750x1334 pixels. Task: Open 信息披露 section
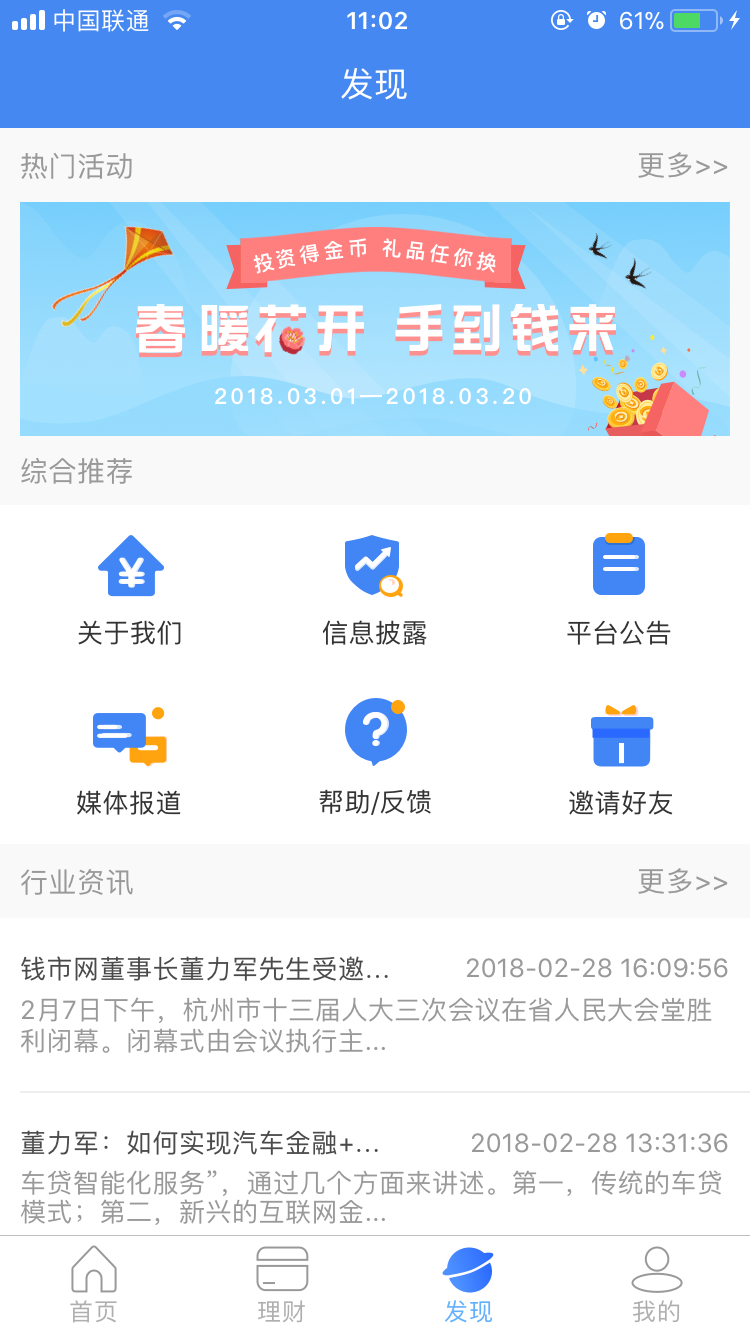[x=375, y=590]
